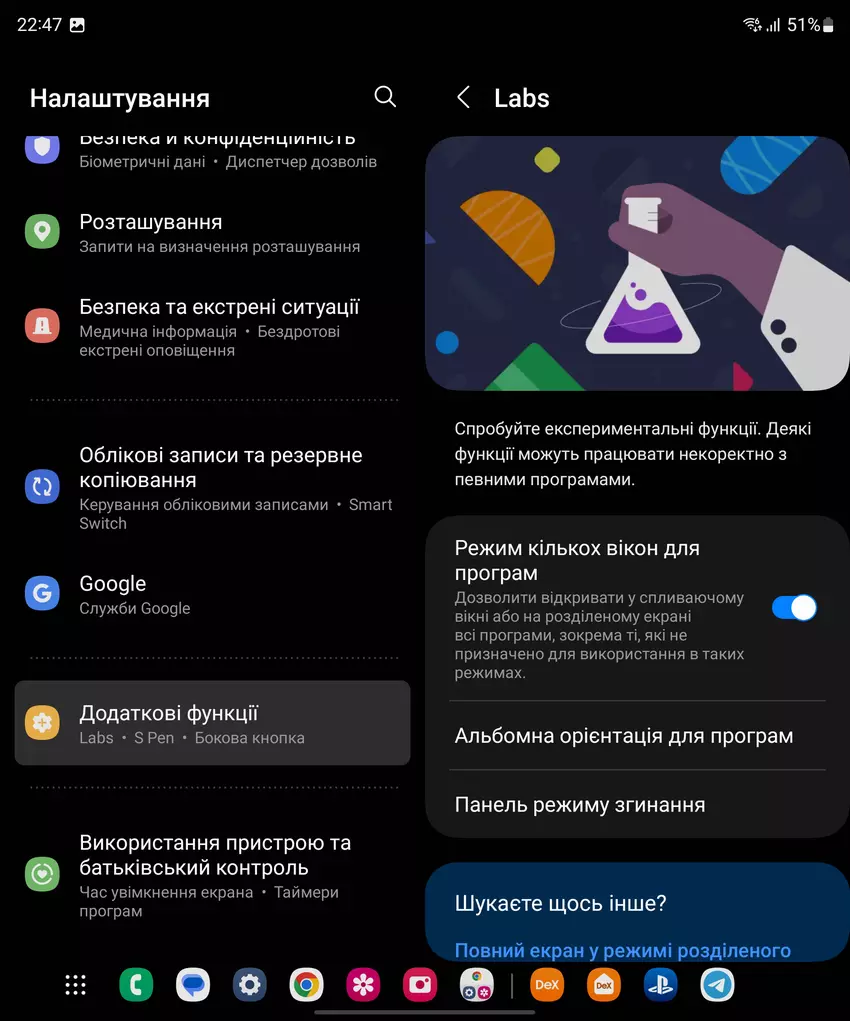This screenshot has height=1021, width=850.
Task: Launch Messages from the taskbar
Action: click(193, 985)
